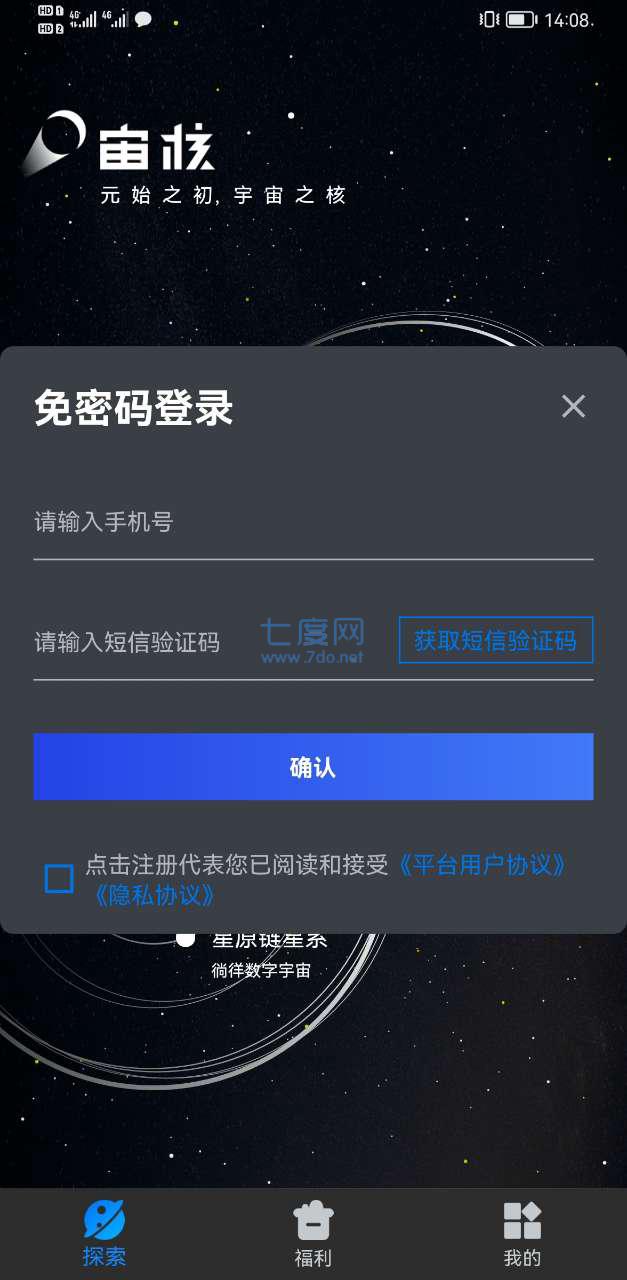
Task: Tap the 确认 button to log in
Action: click(313, 767)
